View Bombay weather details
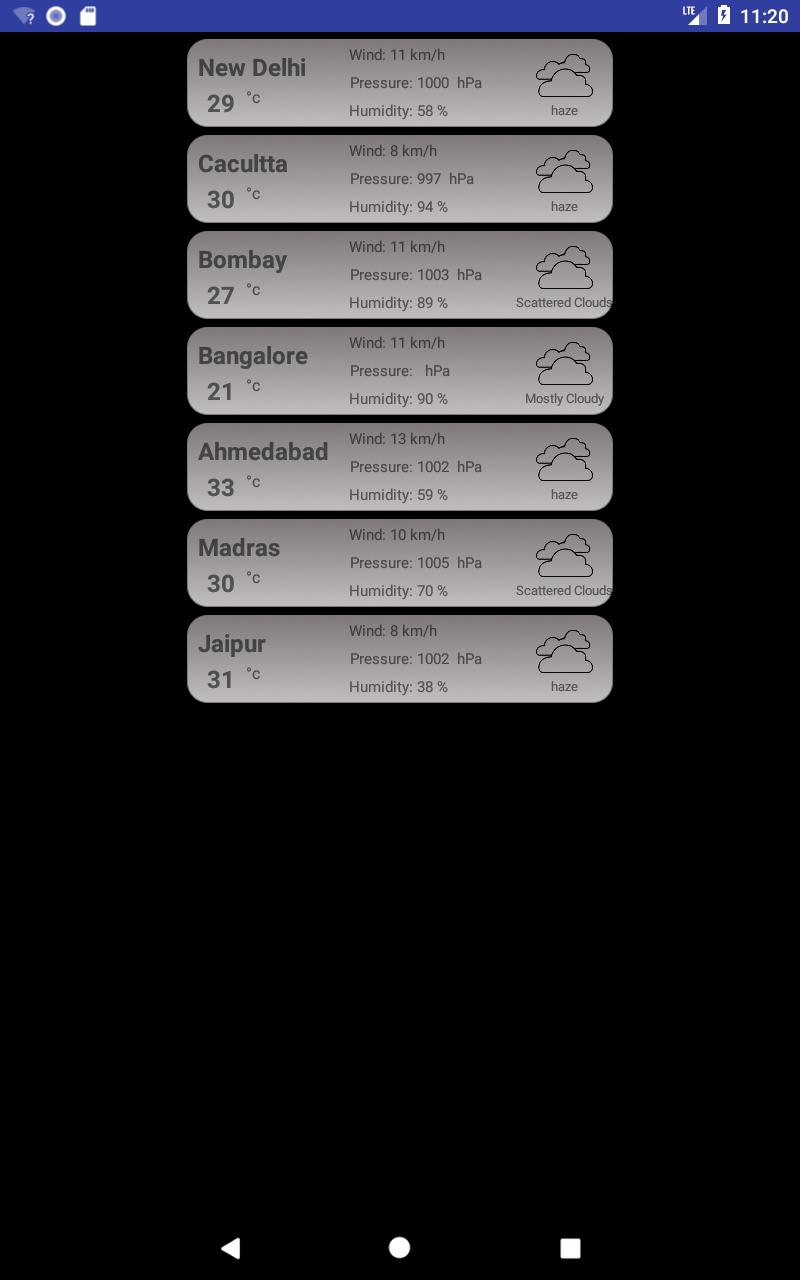The height and width of the screenshot is (1280, 800). pos(399,275)
